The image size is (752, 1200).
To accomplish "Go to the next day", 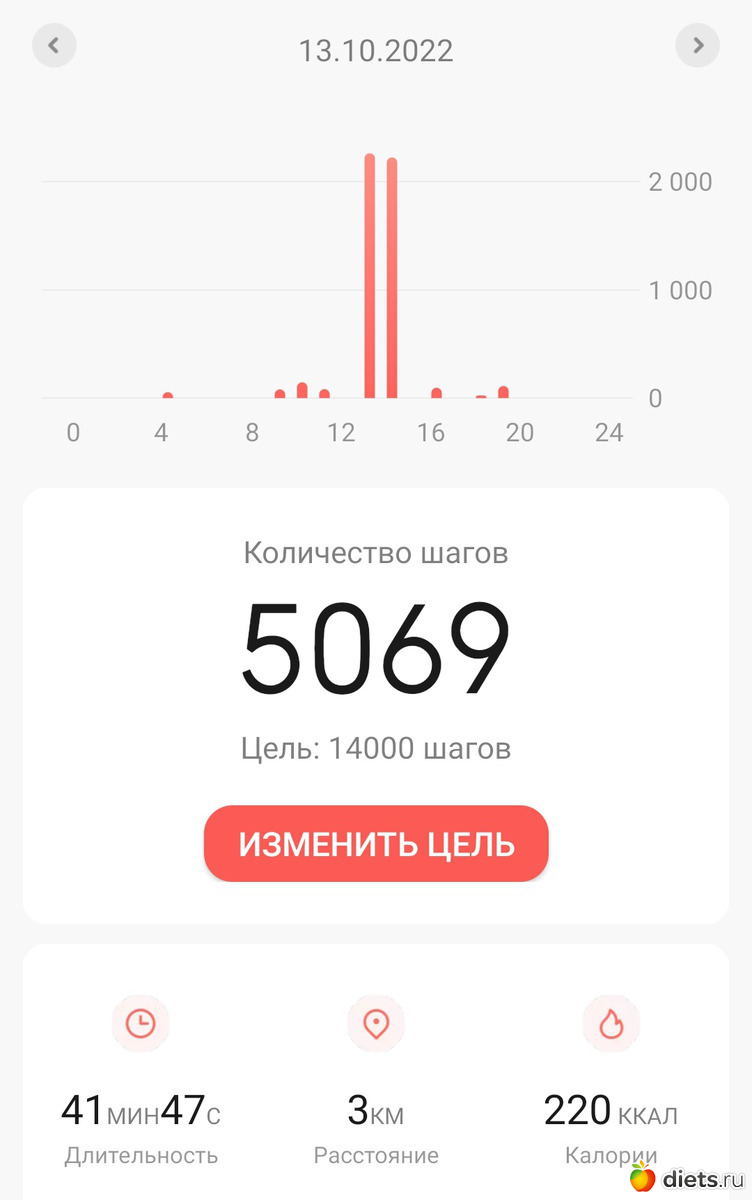I will [x=697, y=46].
